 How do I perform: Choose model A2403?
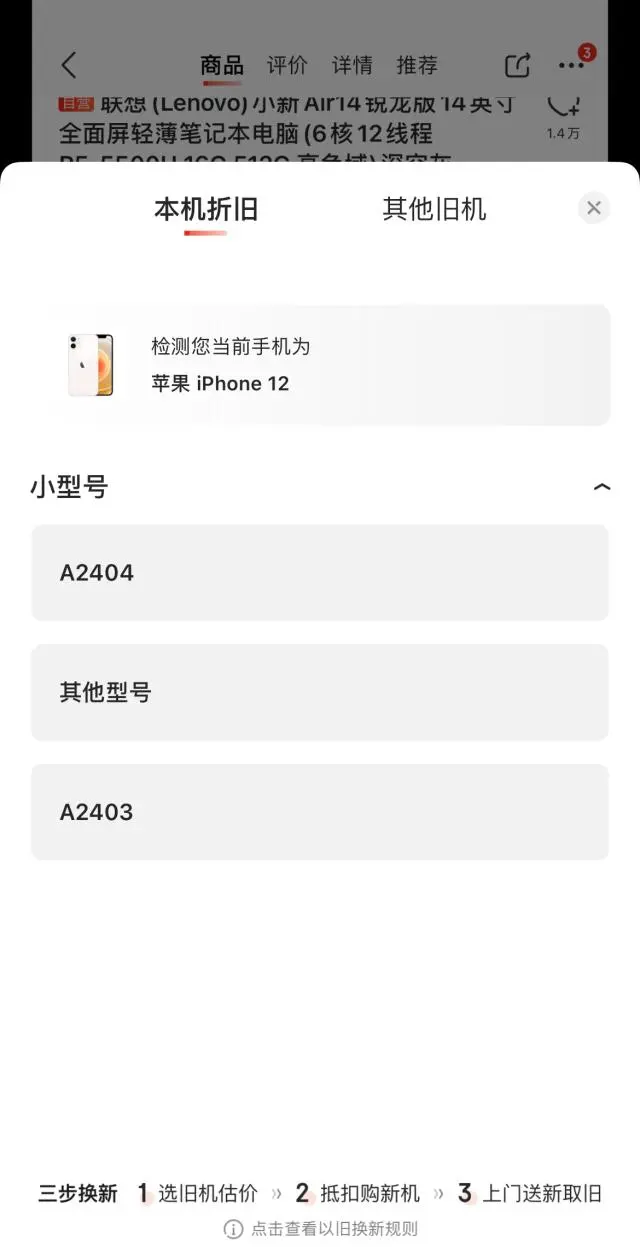320,812
